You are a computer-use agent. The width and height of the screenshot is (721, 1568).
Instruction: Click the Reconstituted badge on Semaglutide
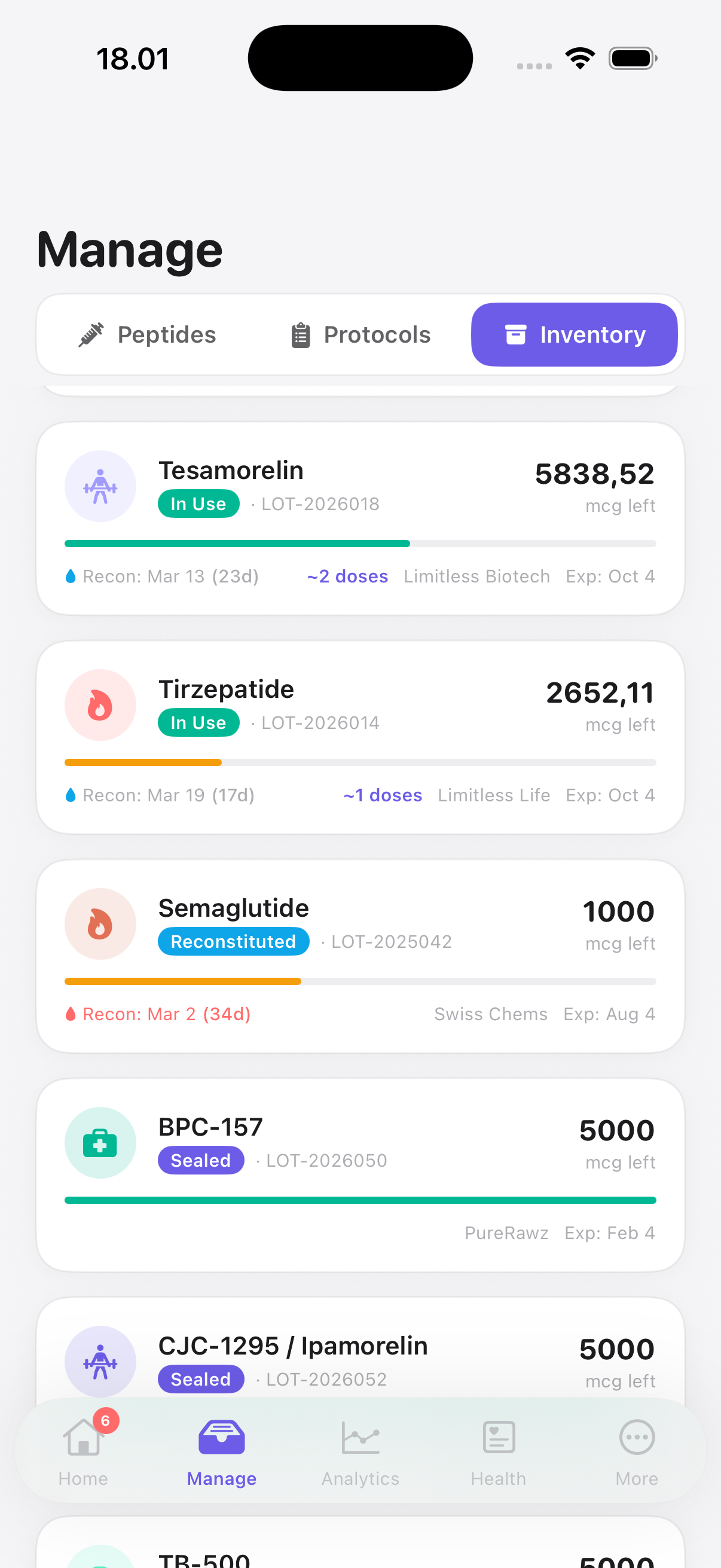click(x=233, y=941)
